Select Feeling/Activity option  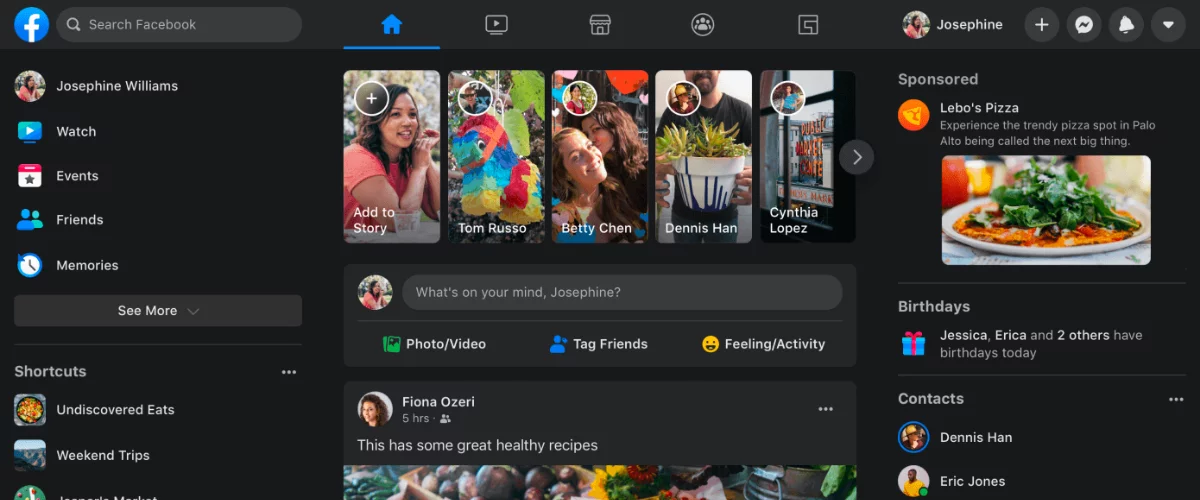point(763,344)
